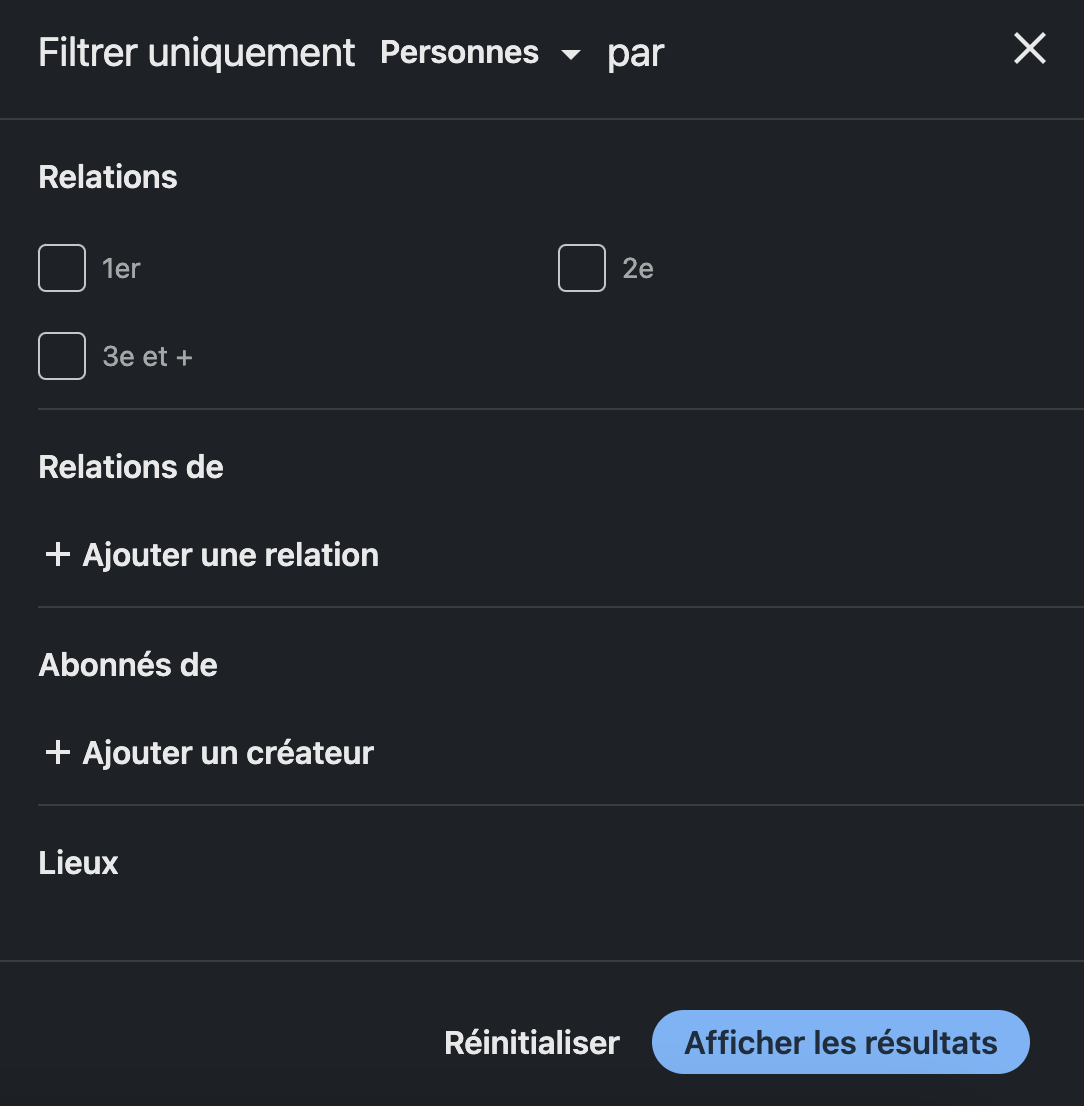Tick the 3e et + checkbox
The height and width of the screenshot is (1106, 1084).
pyautogui.click(x=62, y=356)
